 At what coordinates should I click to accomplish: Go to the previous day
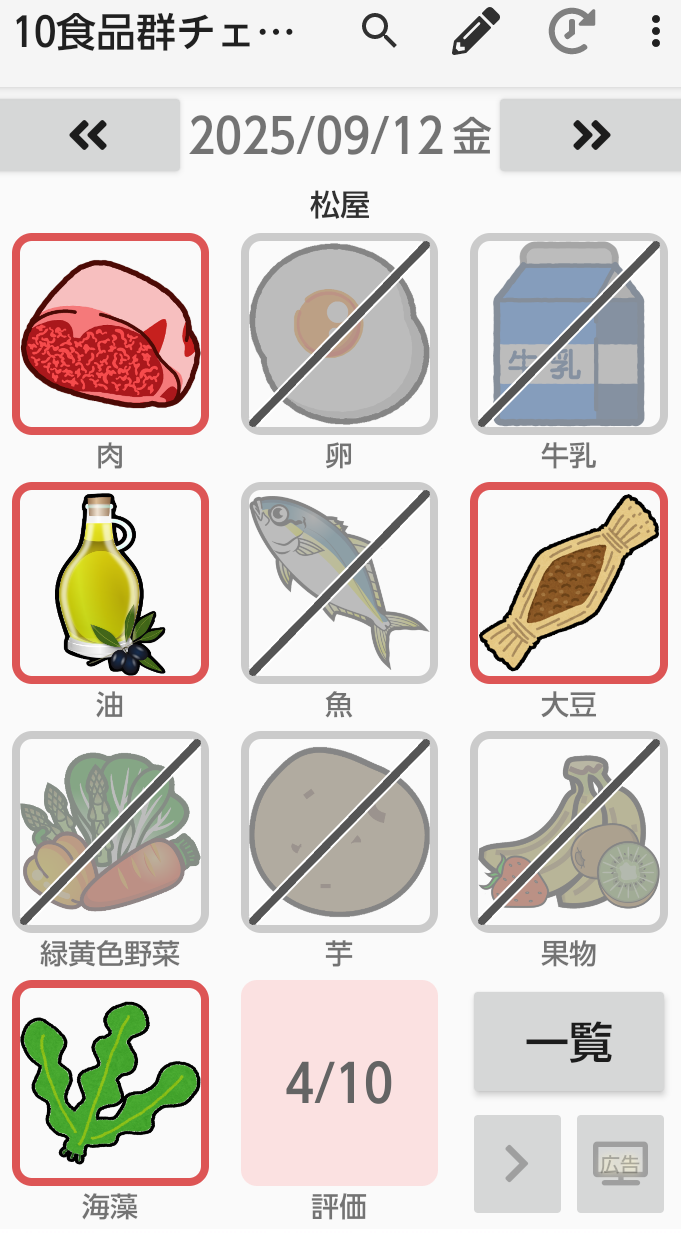[x=90, y=135]
